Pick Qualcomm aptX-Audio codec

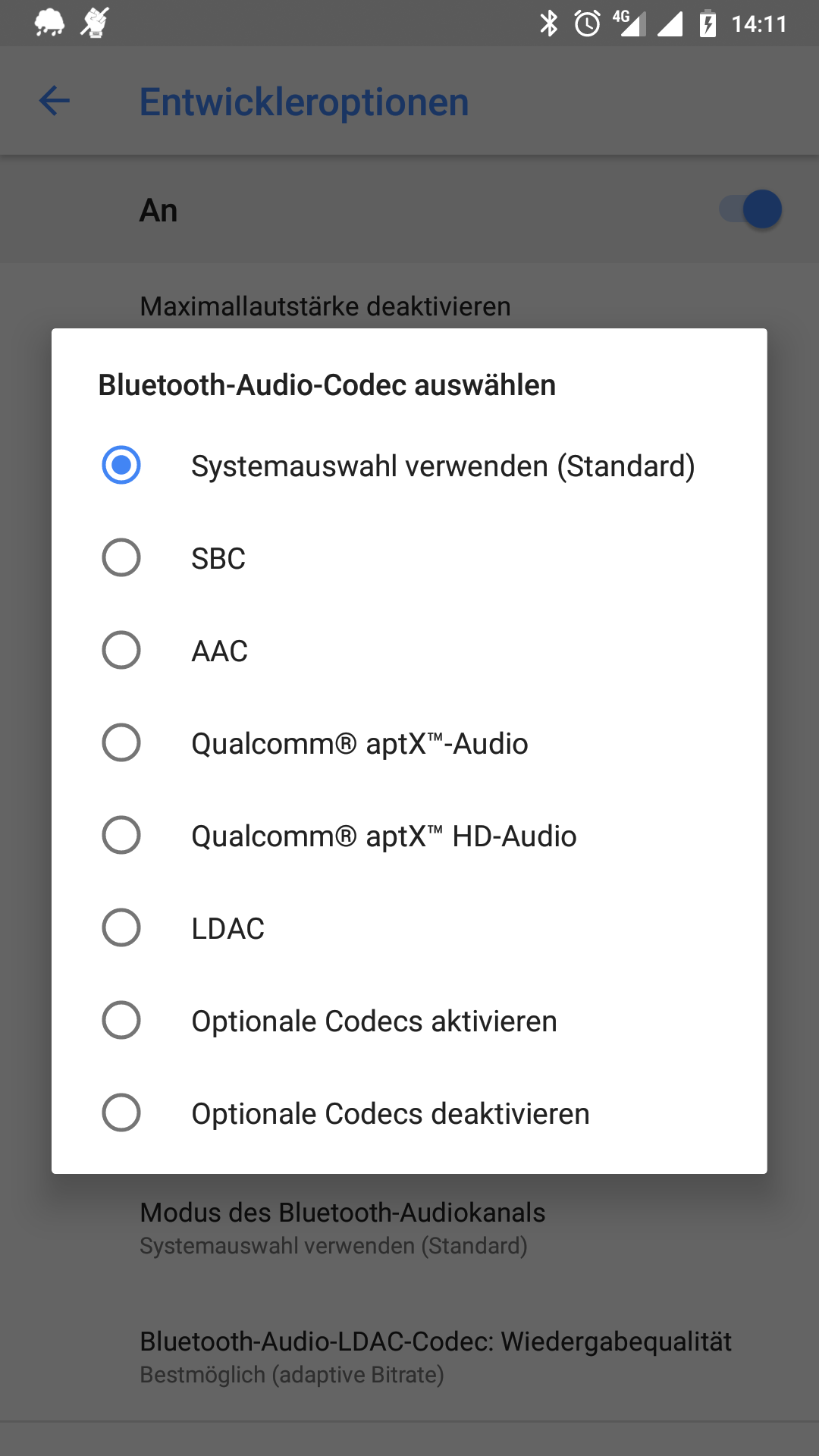point(409,743)
